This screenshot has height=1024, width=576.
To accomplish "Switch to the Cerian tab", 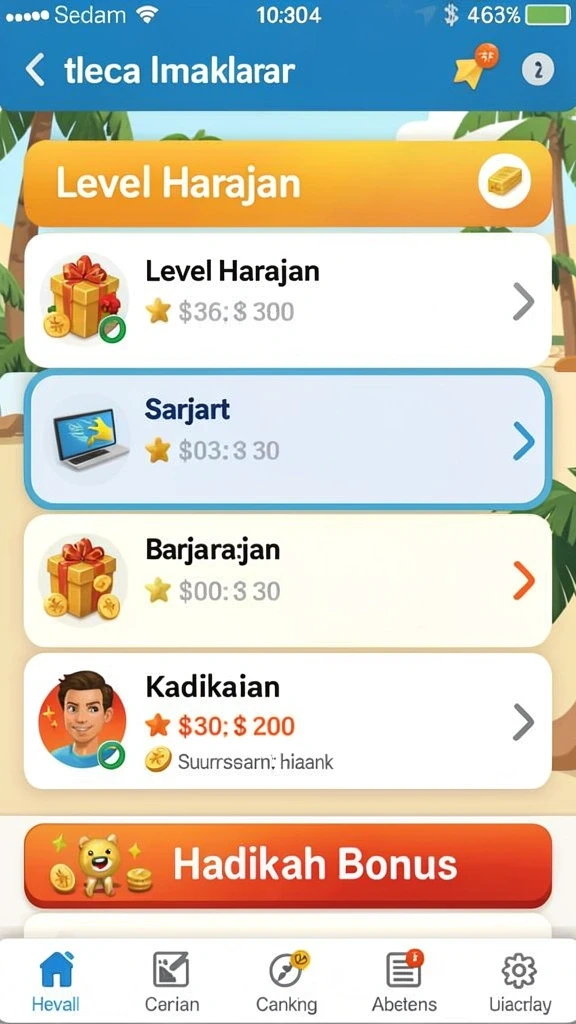I will coord(172,982).
